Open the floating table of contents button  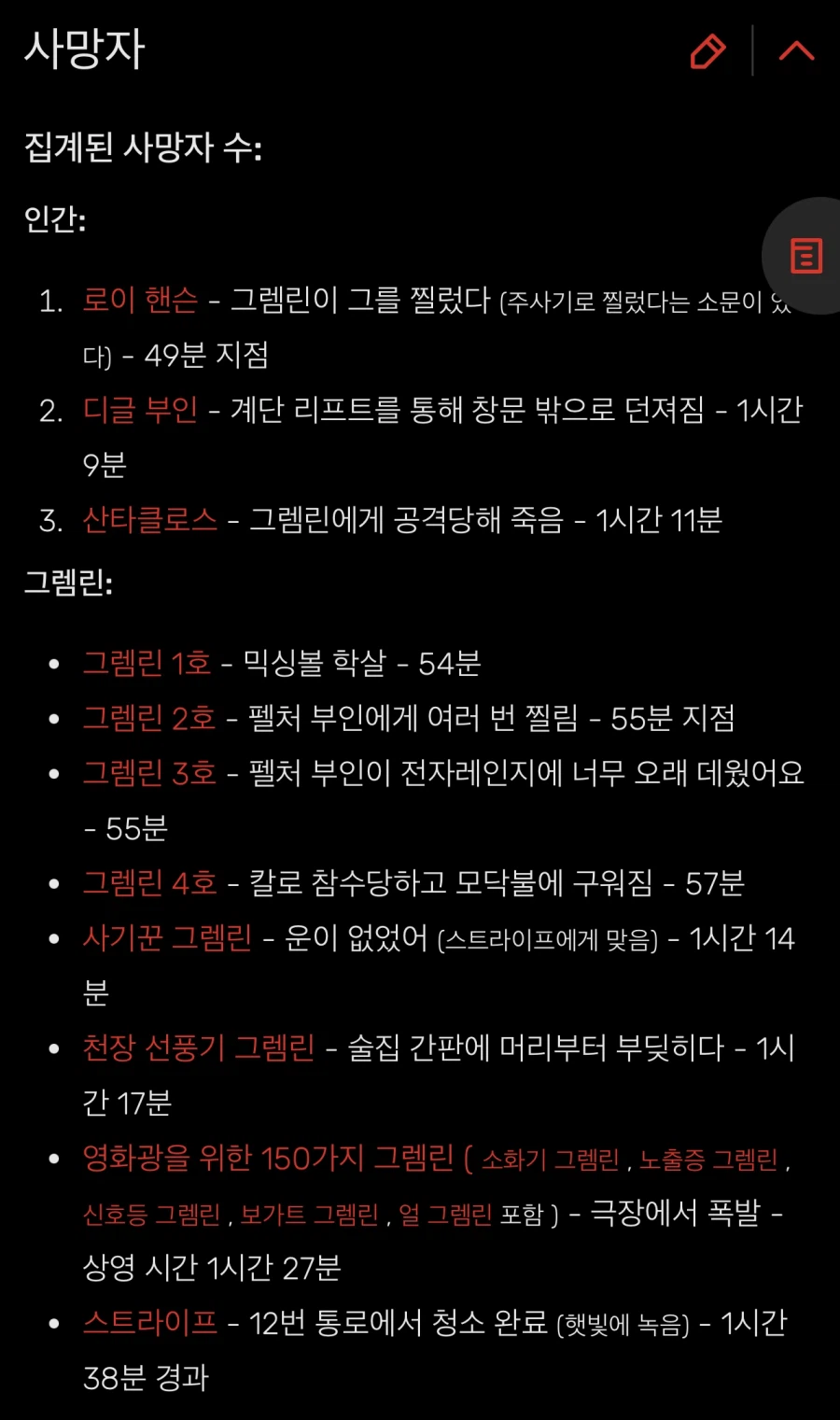coord(805,256)
